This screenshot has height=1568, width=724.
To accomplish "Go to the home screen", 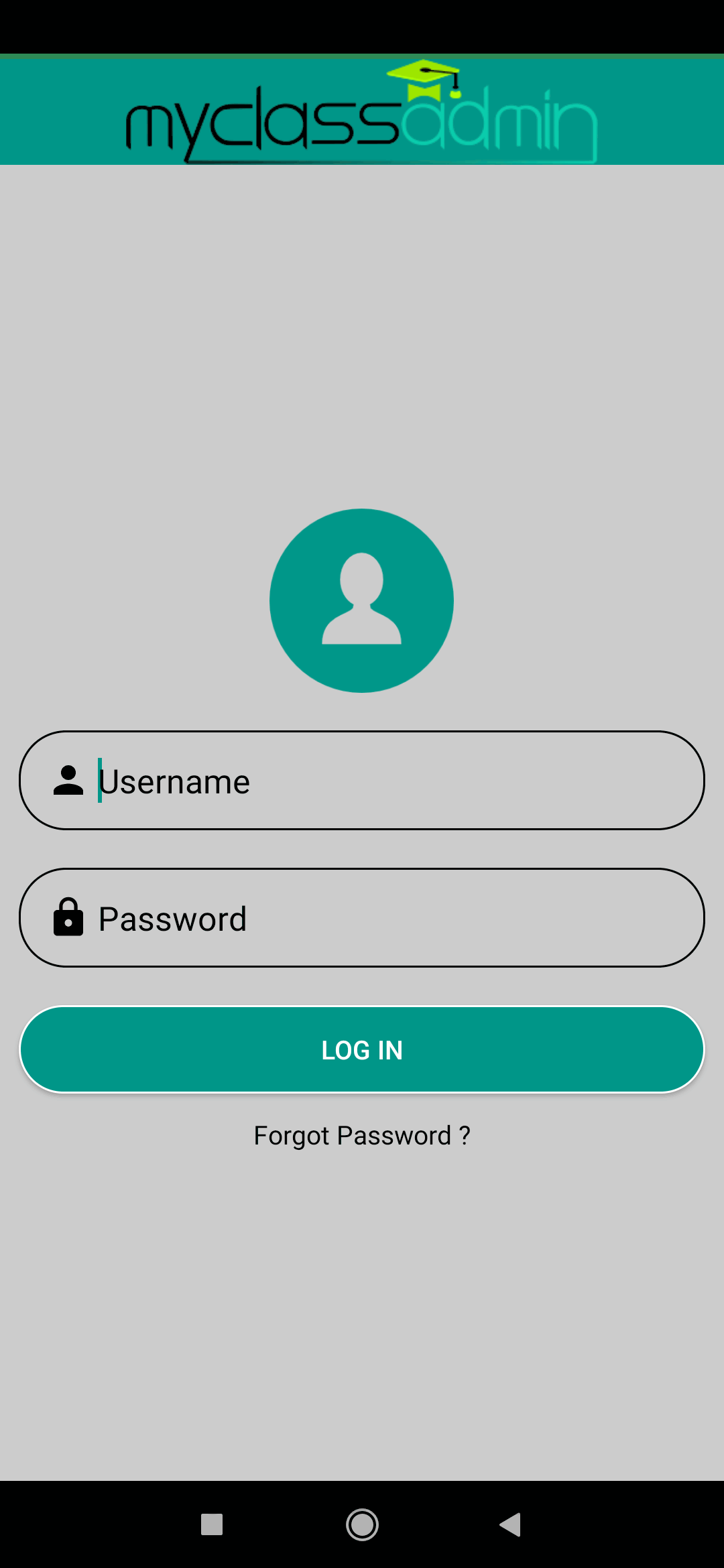I will pyautogui.click(x=362, y=1524).
